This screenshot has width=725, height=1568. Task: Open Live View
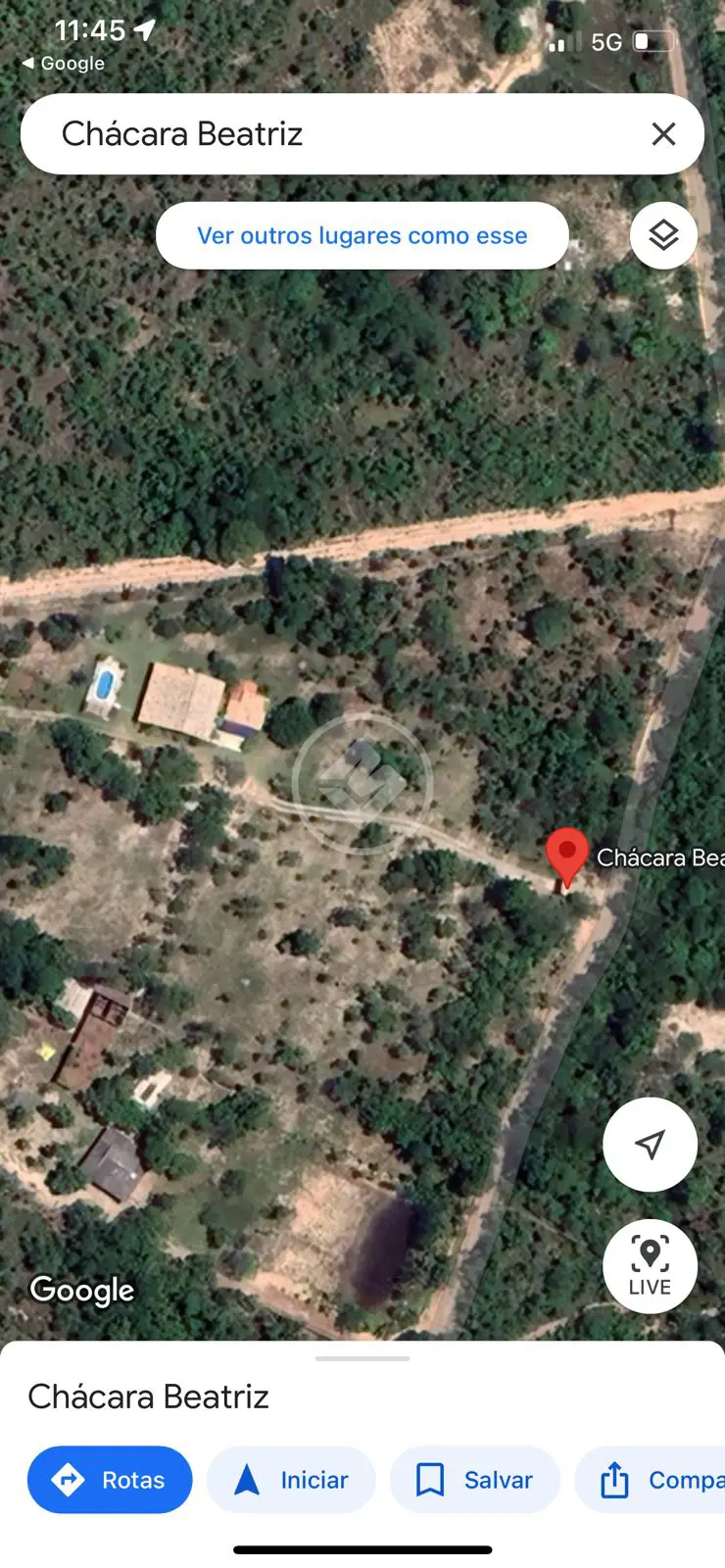[650, 1266]
